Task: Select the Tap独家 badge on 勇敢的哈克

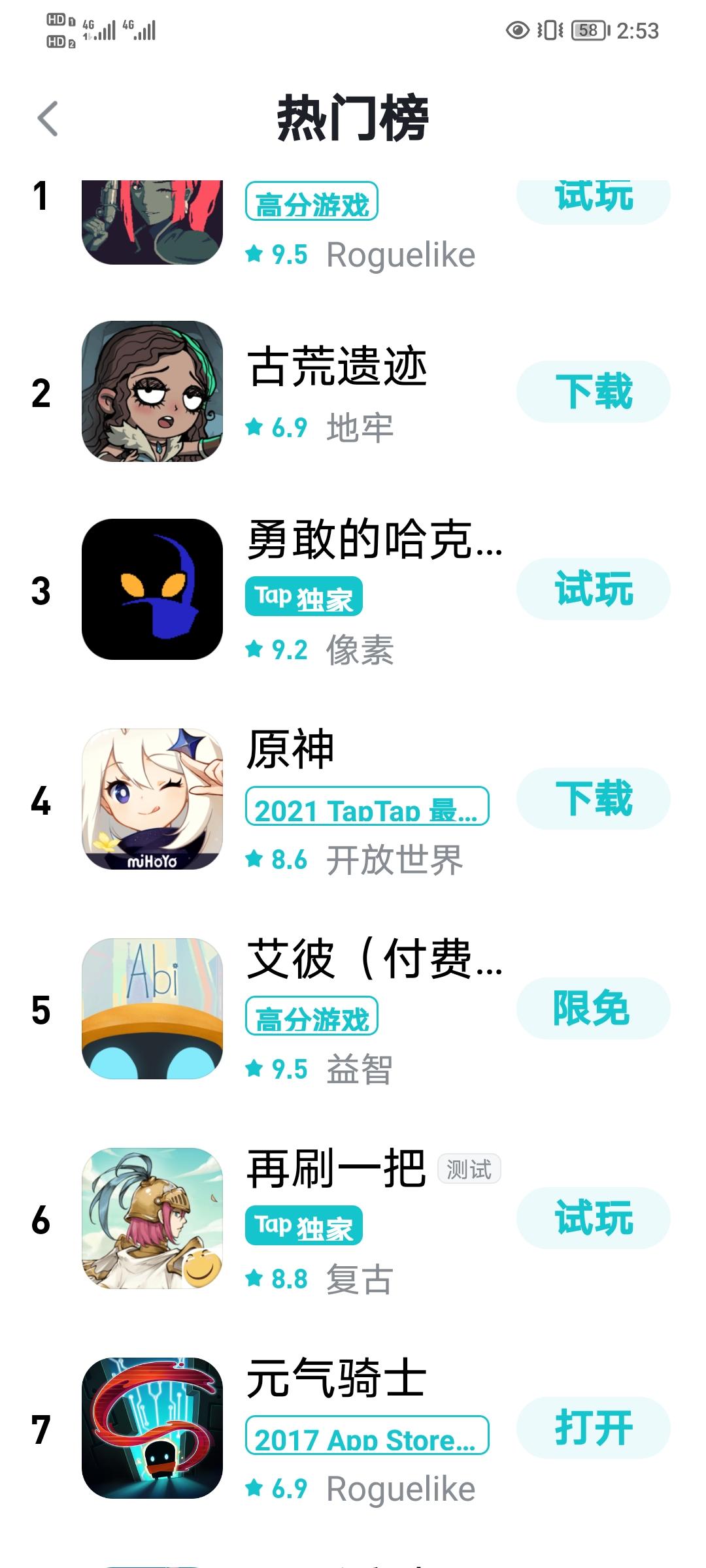Action: 303,596
